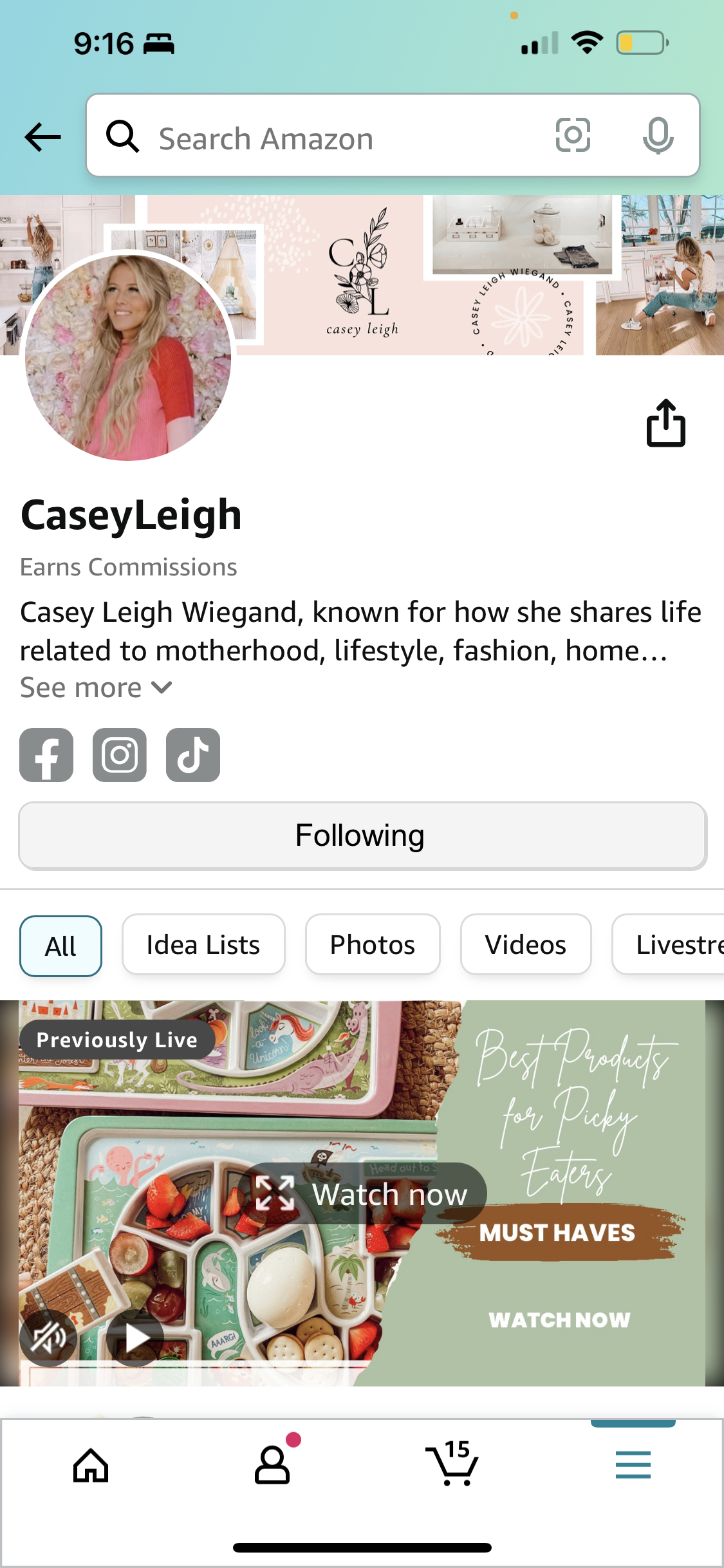This screenshot has width=724, height=1568.
Task: Play the Picky Eaters video
Action: [x=136, y=1338]
